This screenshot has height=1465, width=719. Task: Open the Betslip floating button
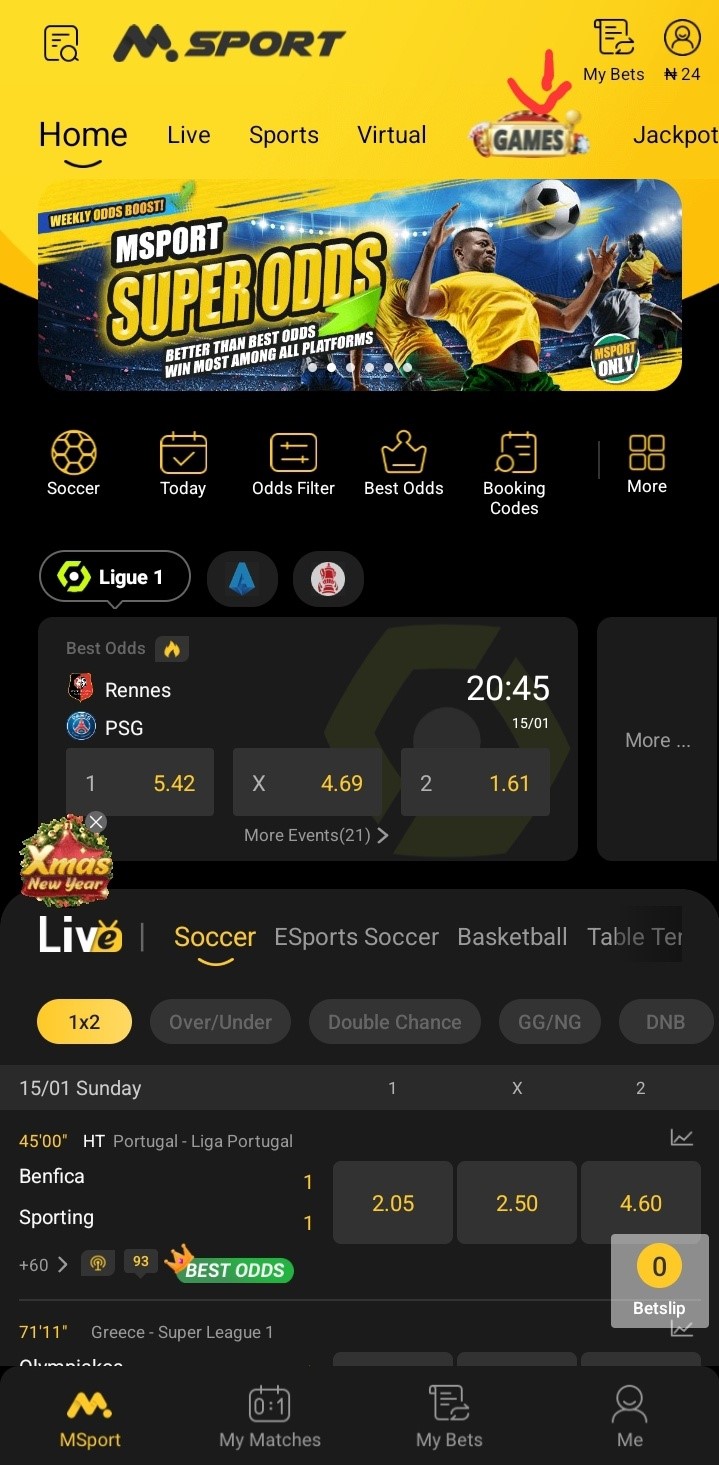pos(659,1281)
